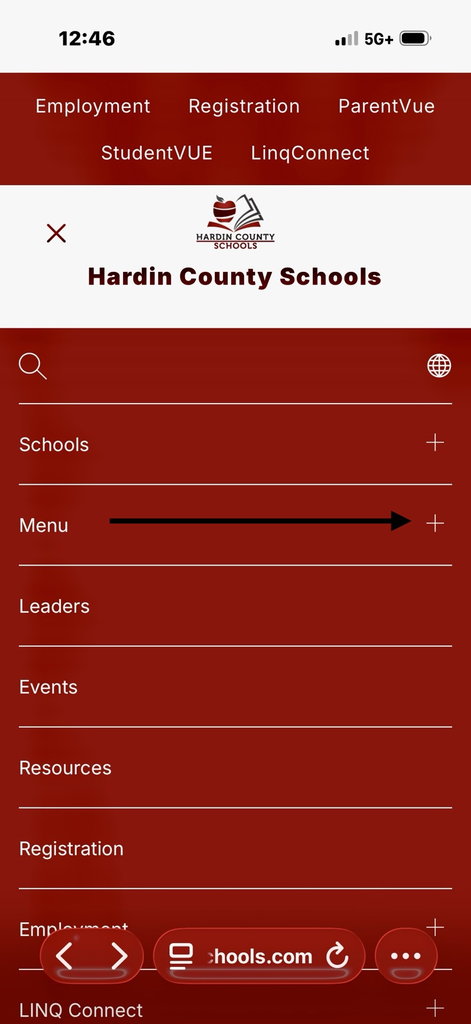Expand the LINQ Connect section

pos(435,1008)
